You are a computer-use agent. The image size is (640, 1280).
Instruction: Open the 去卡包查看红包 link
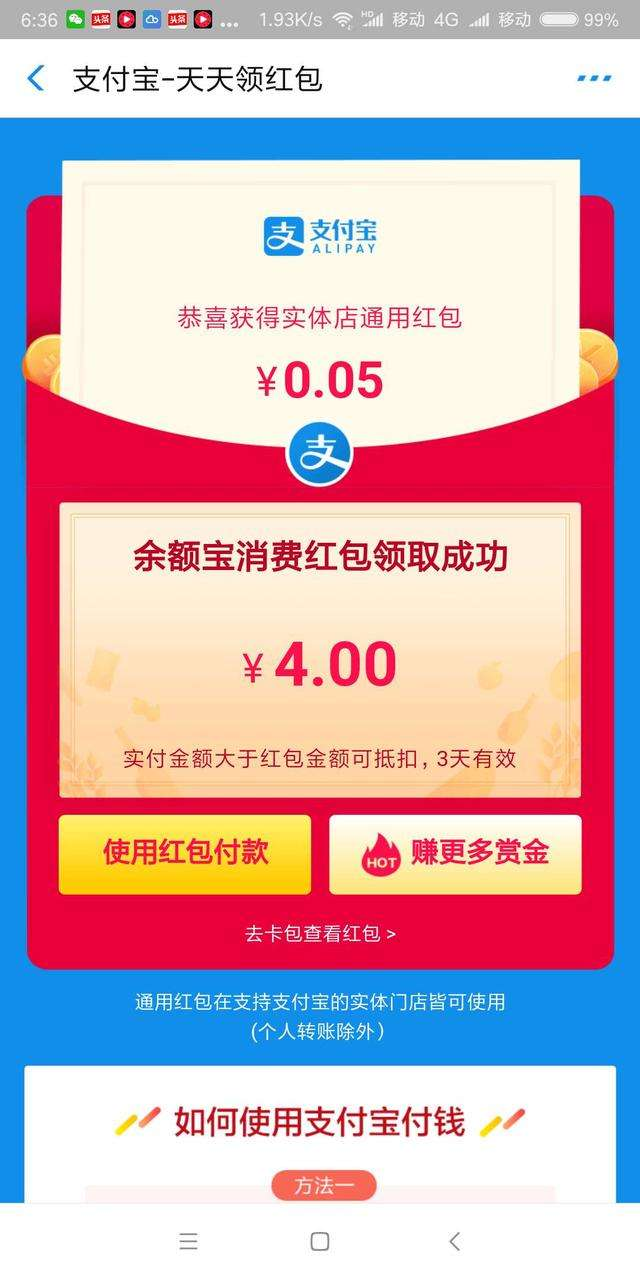click(x=320, y=934)
